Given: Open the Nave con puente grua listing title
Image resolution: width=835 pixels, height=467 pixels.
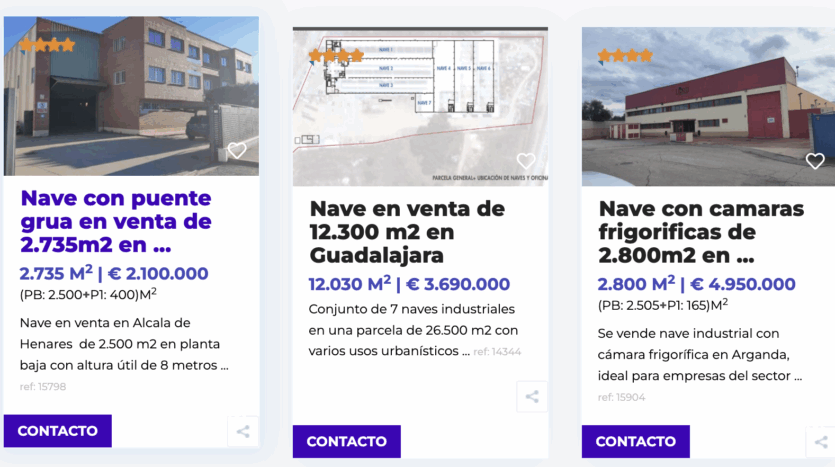Looking at the screenshot, I should 116,221.
